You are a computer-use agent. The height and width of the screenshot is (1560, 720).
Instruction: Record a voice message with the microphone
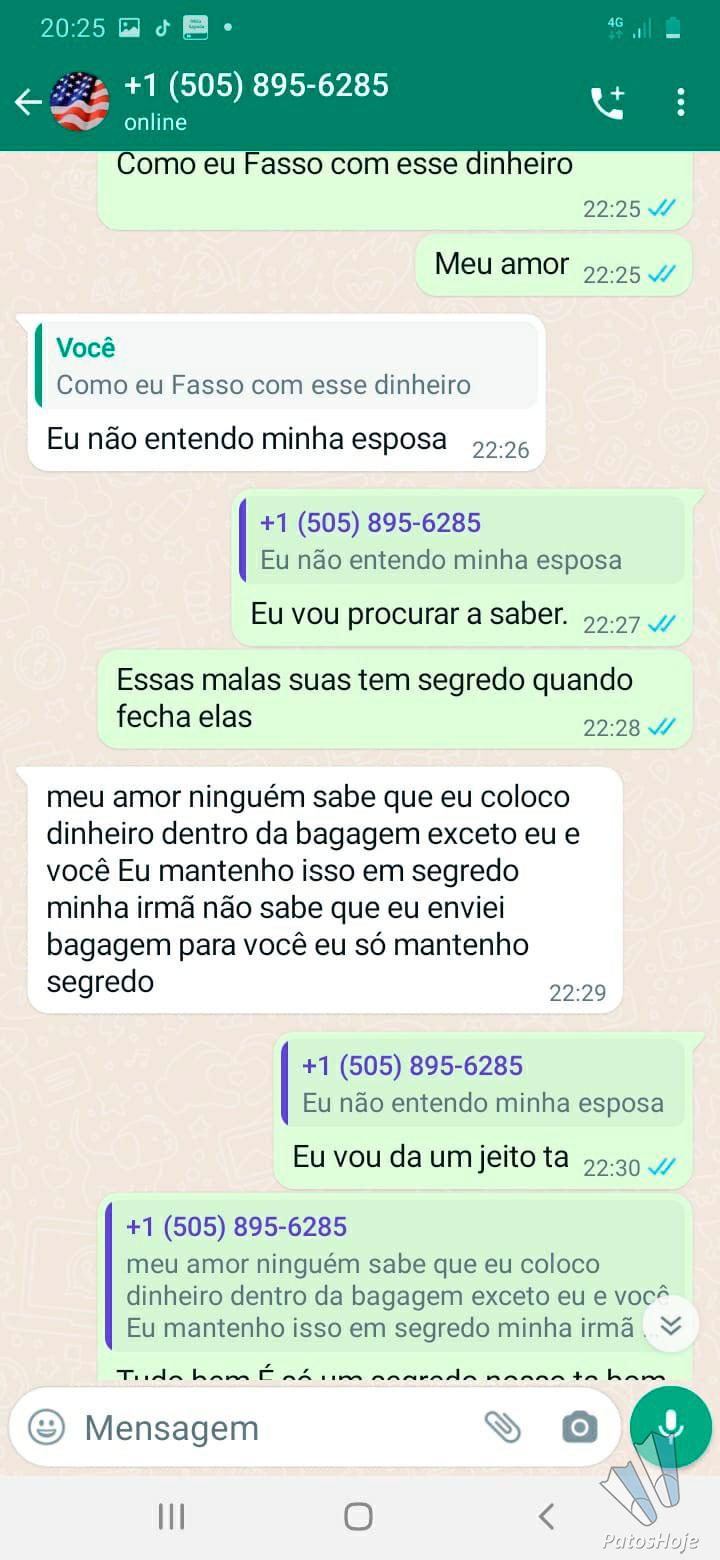click(x=671, y=1427)
